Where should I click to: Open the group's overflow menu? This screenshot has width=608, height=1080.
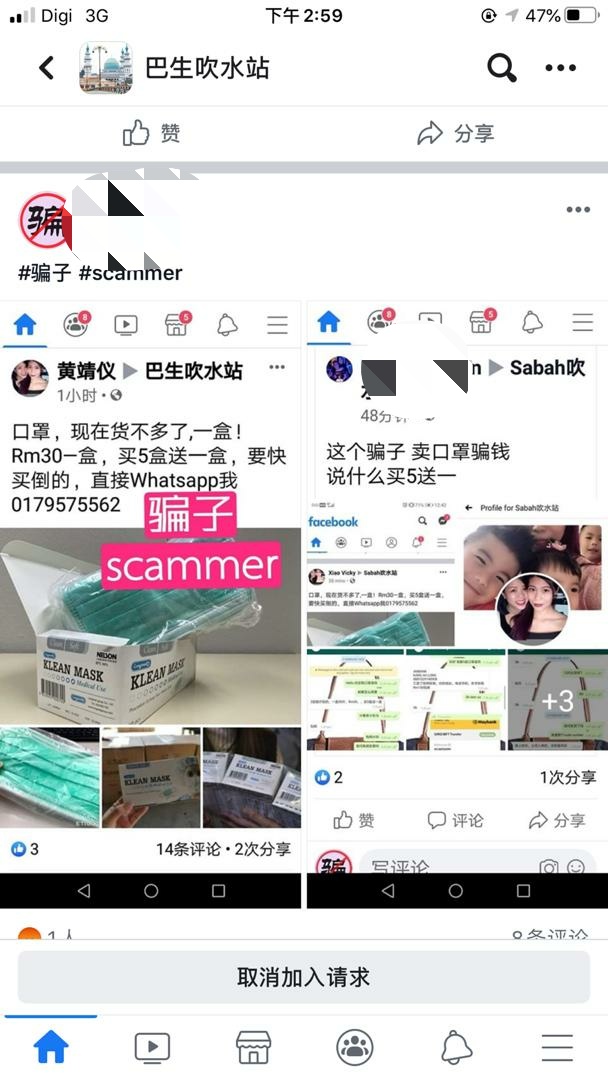pyautogui.click(x=560, y=68)
